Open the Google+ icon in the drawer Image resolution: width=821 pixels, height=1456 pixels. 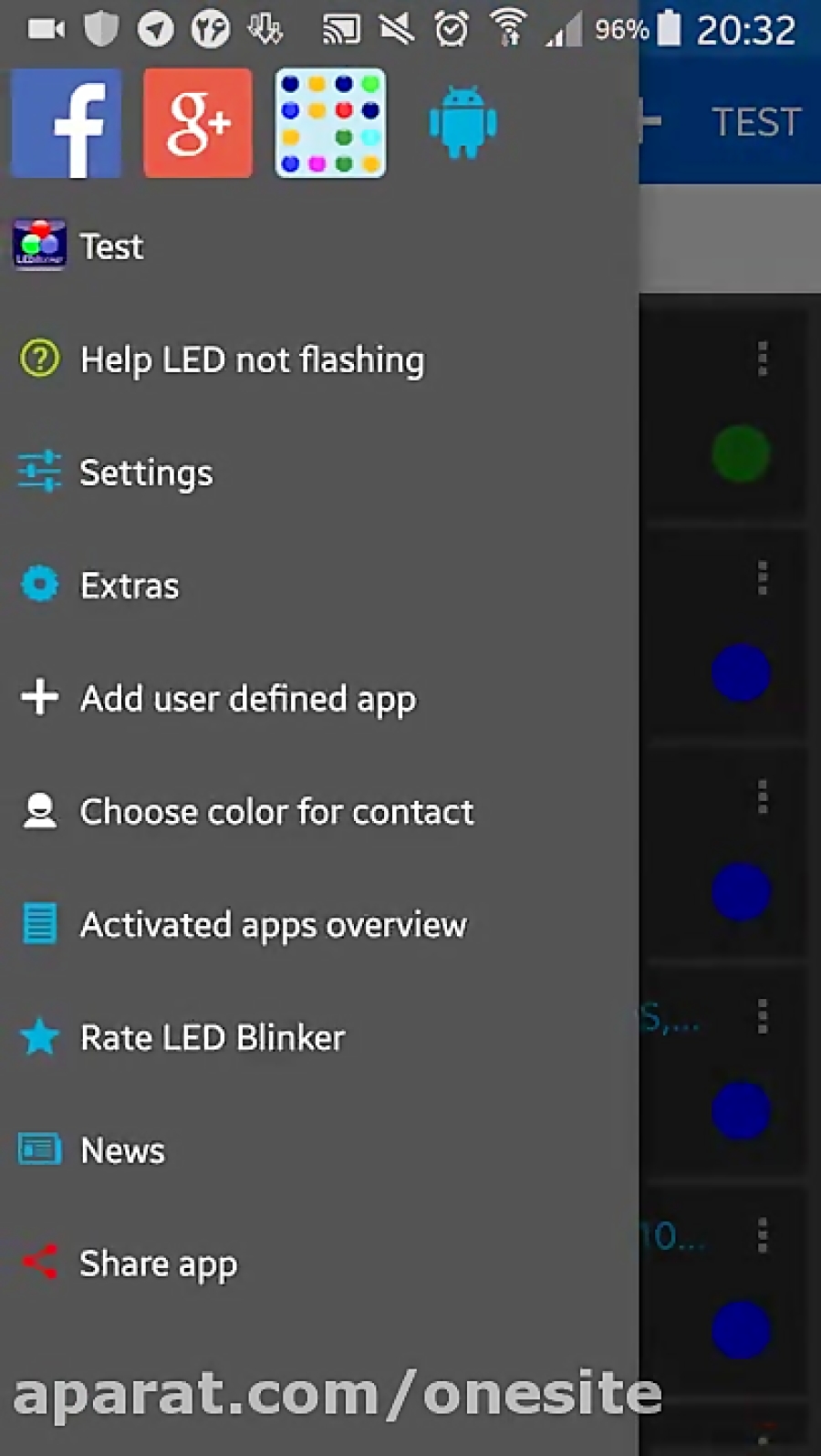tap(197, 122)
